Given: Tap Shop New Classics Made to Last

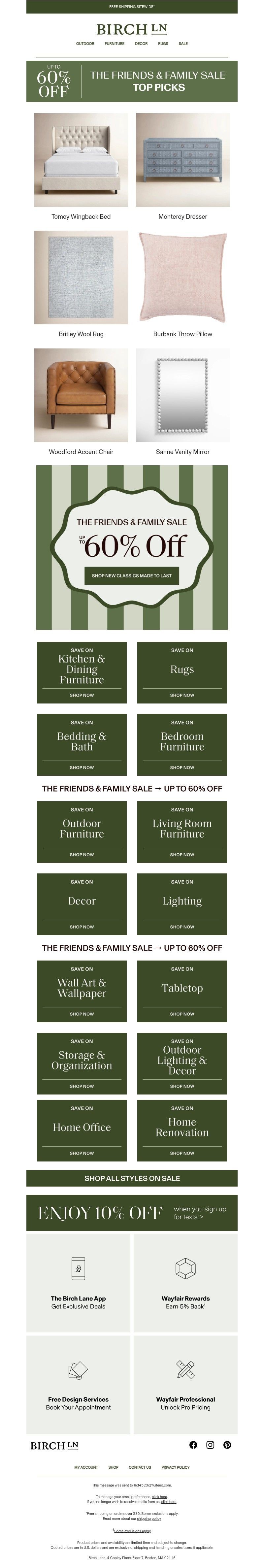Looking at the screenshot, I should [131, 575].
